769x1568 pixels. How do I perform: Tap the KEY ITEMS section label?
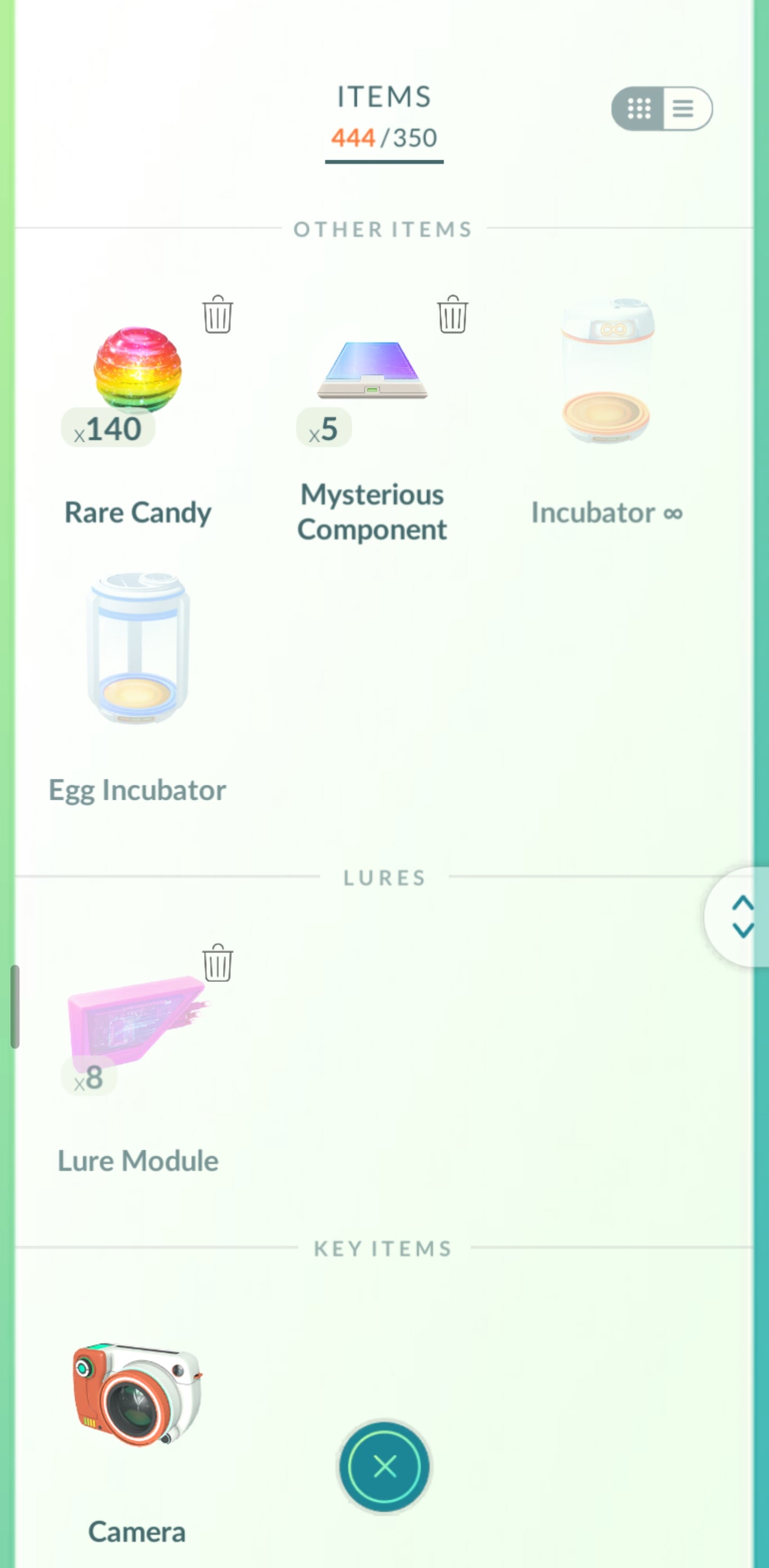click(383, 1249)
